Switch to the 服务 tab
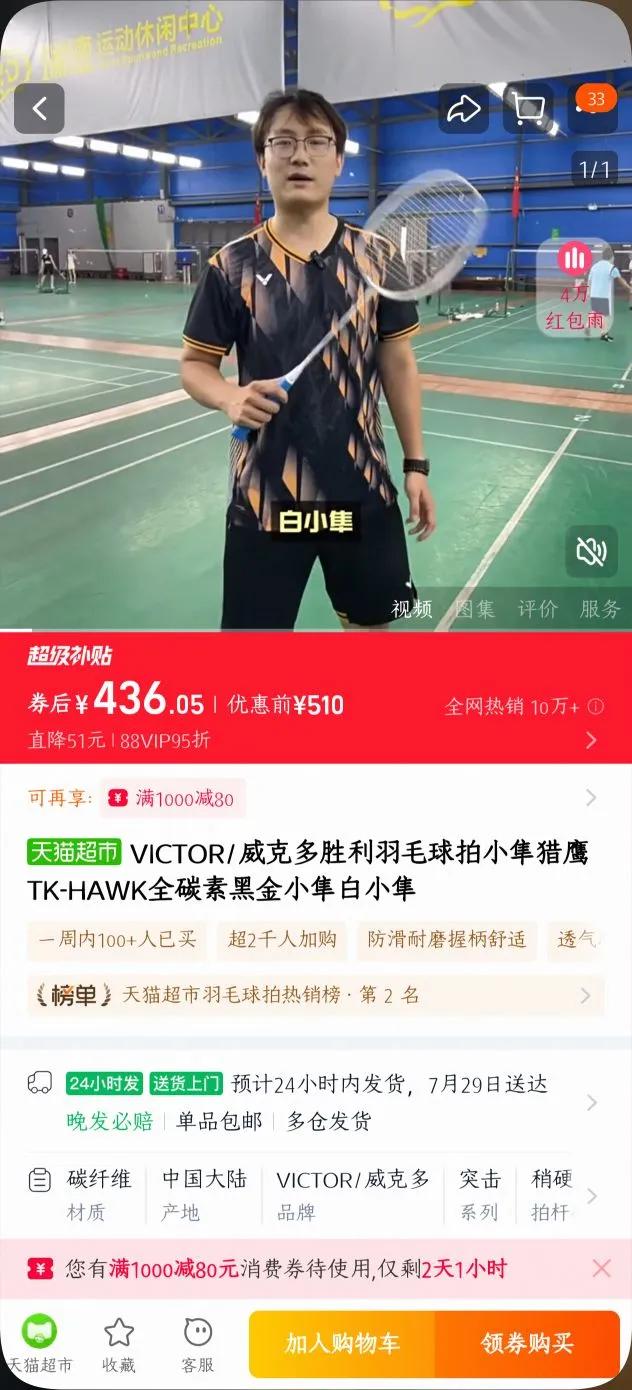632x1390 pixels. pos(600,609)
